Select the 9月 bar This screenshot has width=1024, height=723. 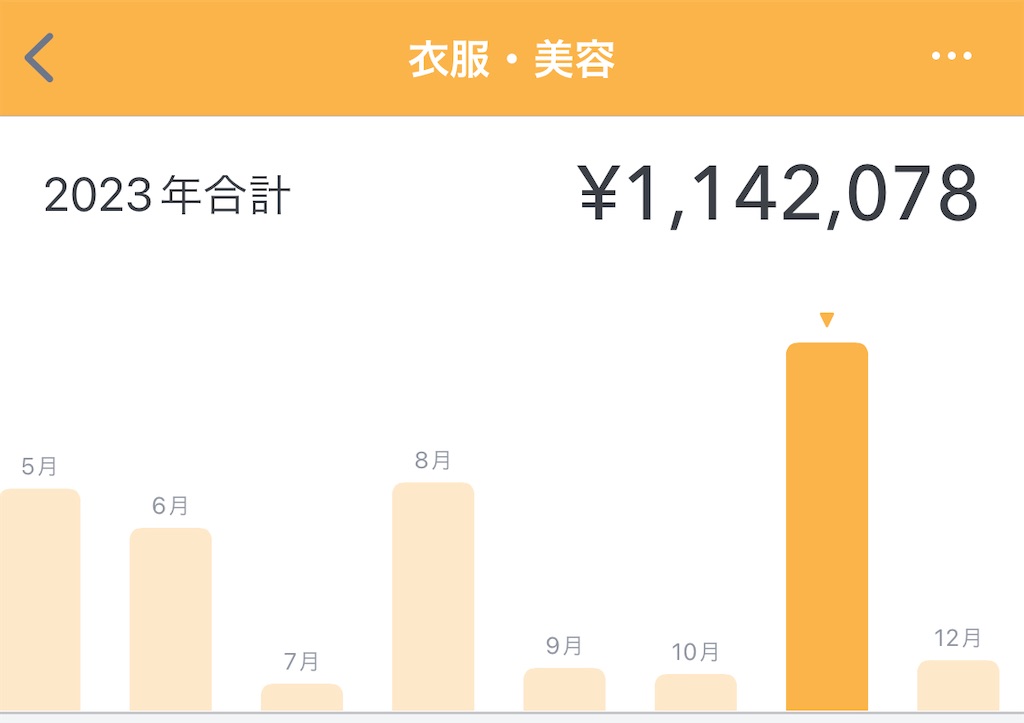tap(564, 689)
